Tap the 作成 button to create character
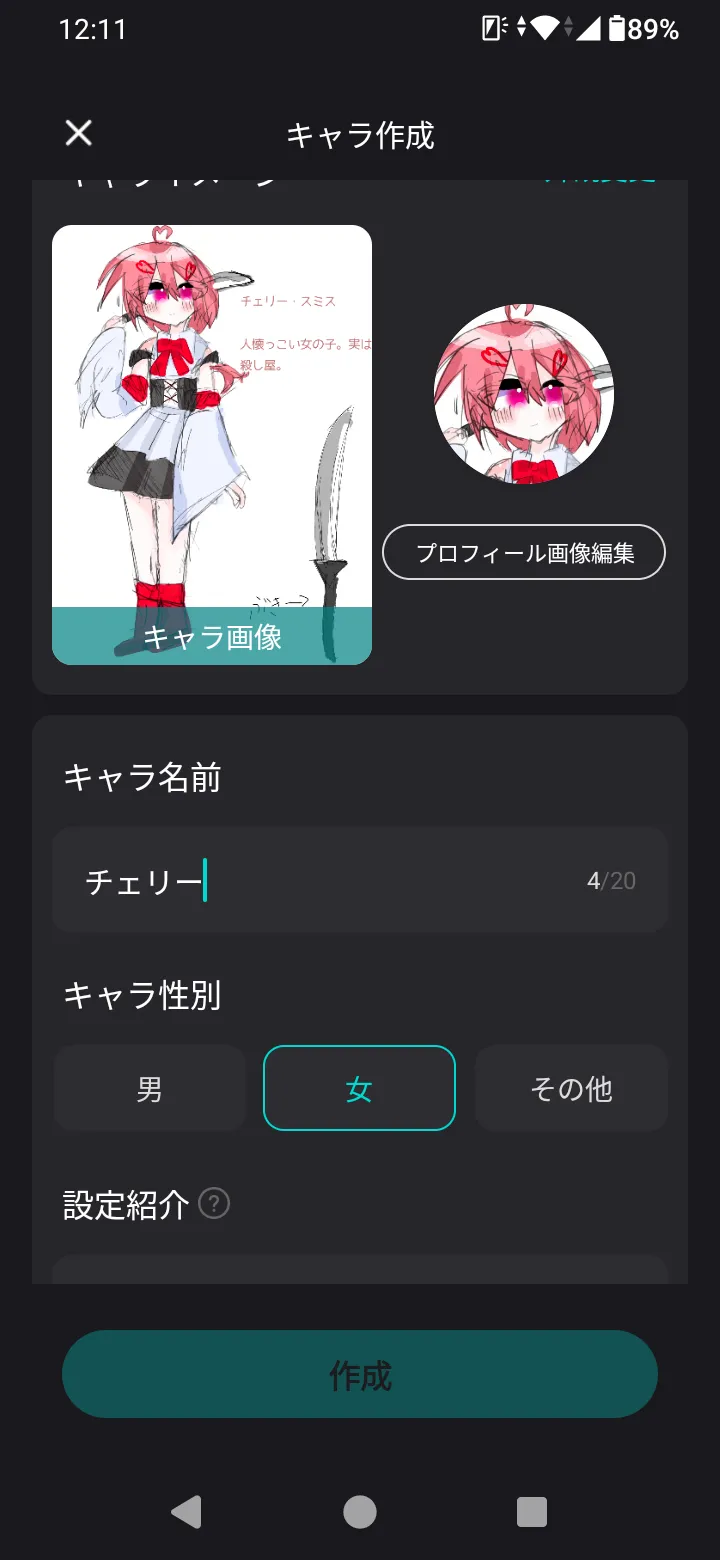Viewport: 720px width, 1560px height. click(x=360, y=1374)
